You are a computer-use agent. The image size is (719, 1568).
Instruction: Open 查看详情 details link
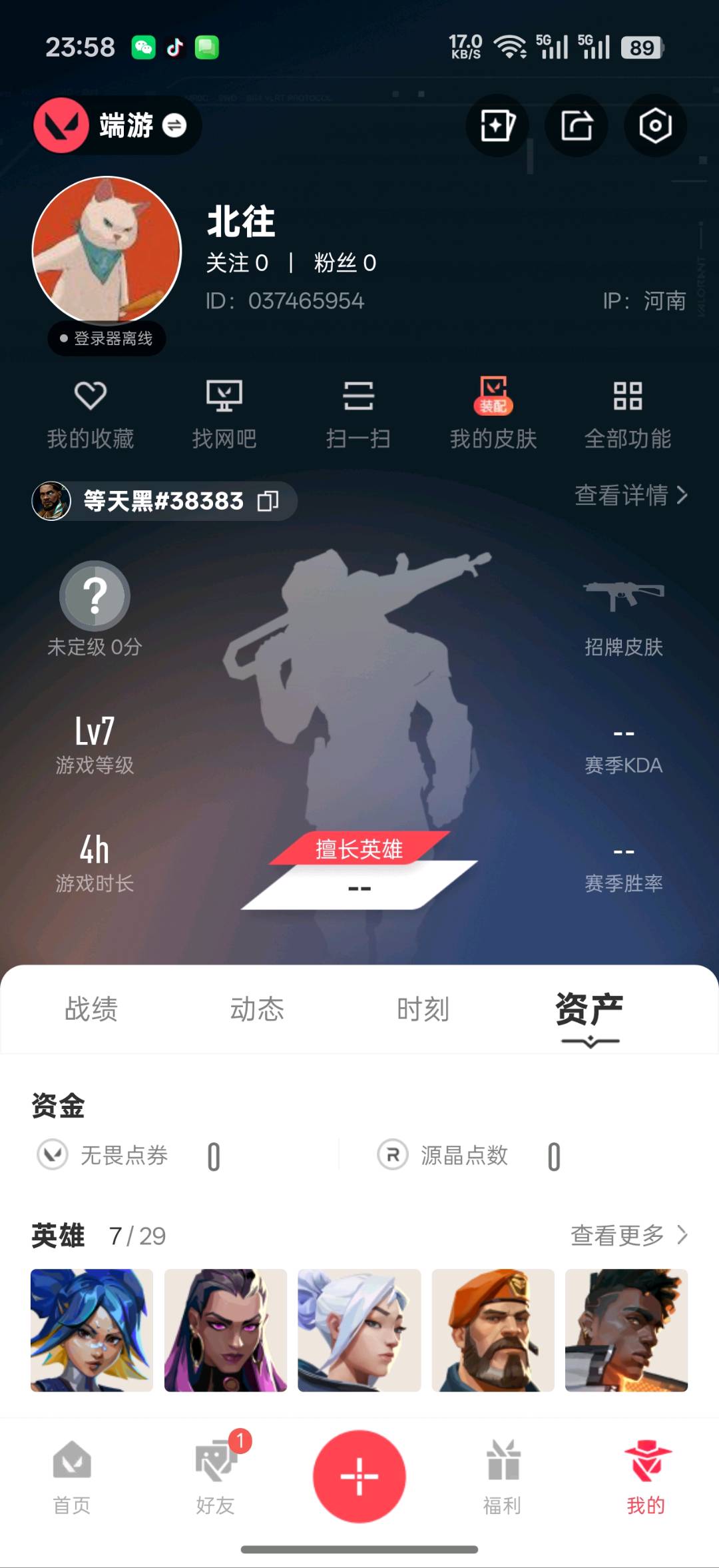pos(631,495)
